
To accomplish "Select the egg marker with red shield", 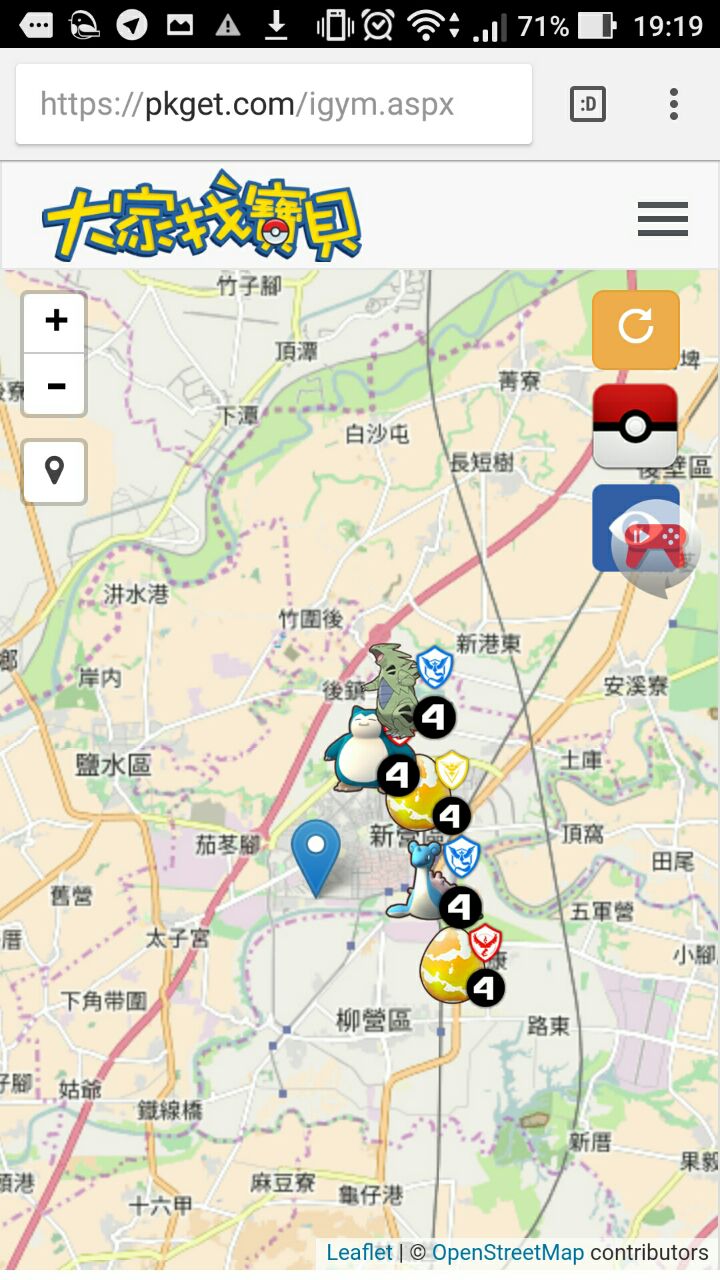I will [x=449, y=964].
